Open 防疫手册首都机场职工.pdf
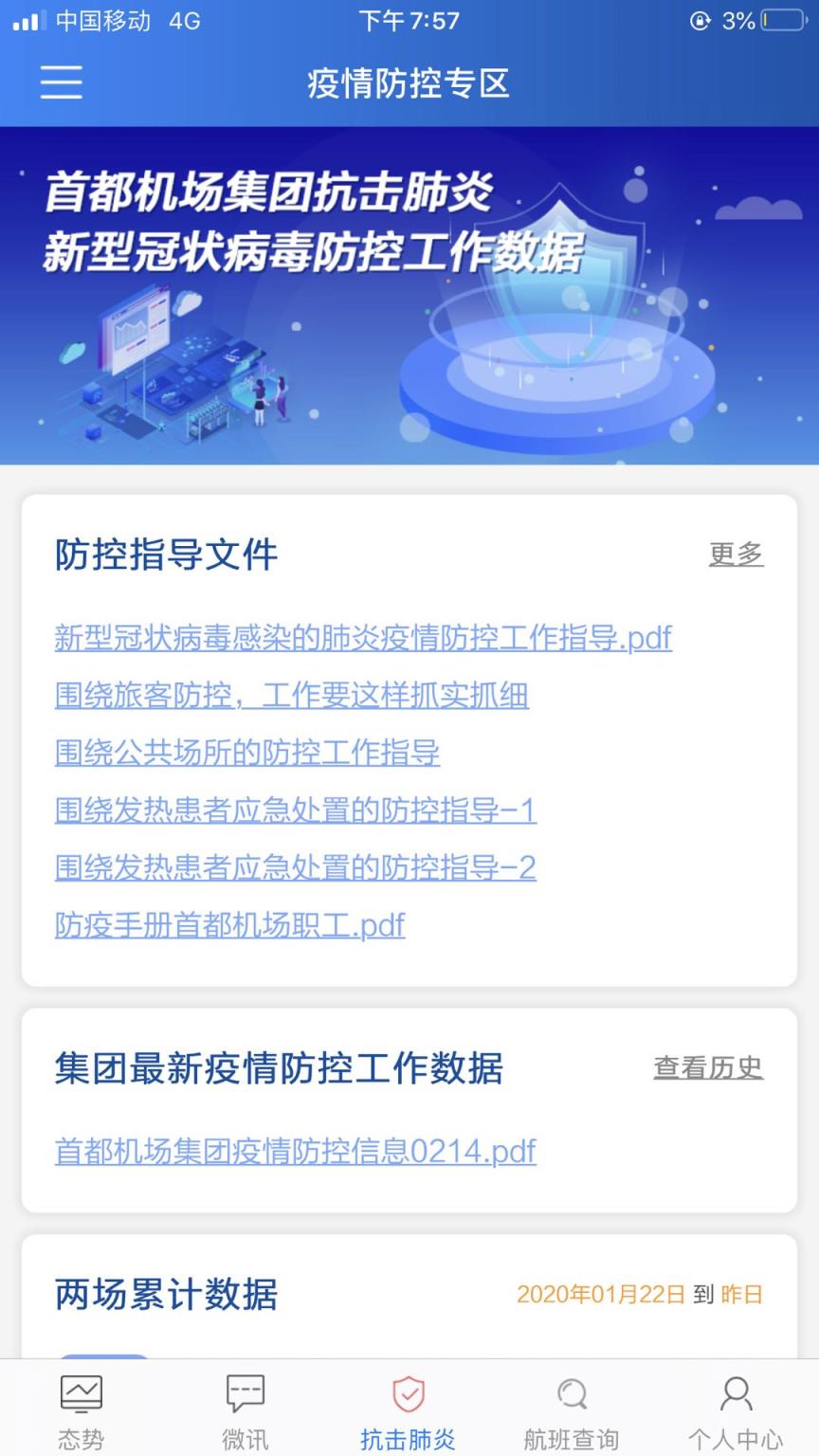The image size is (819, 1456). pos(227,925)
